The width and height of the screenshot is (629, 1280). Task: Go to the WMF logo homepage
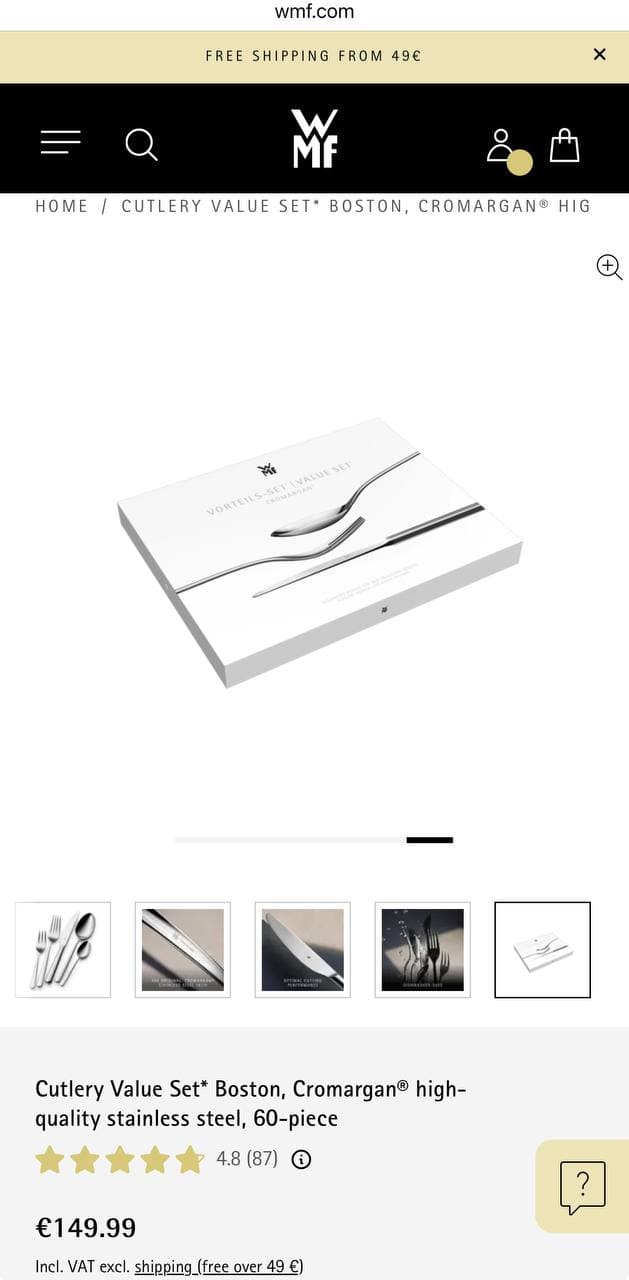pyautogui.click(x=314, y=138)
